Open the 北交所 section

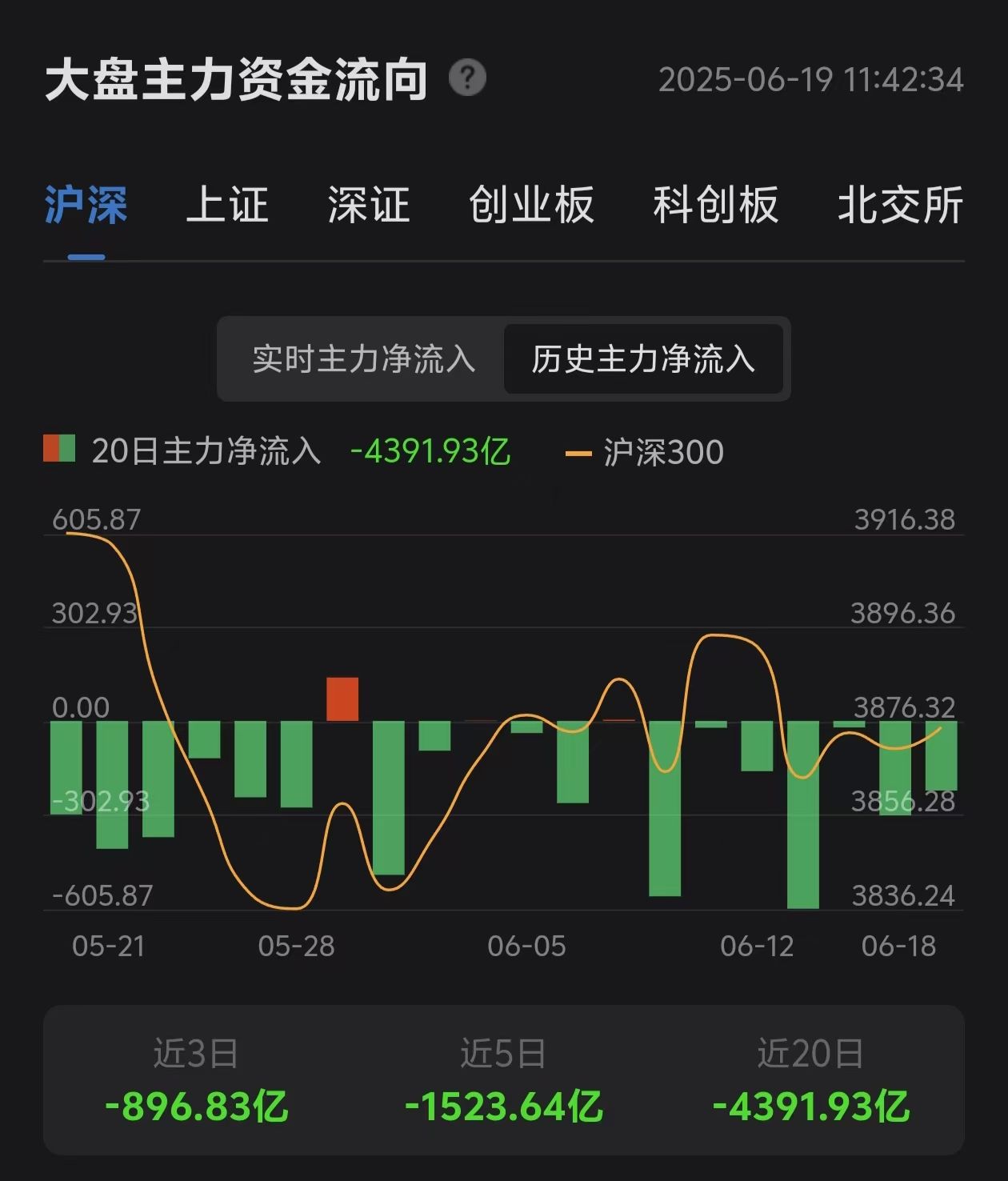click(899, 206)
